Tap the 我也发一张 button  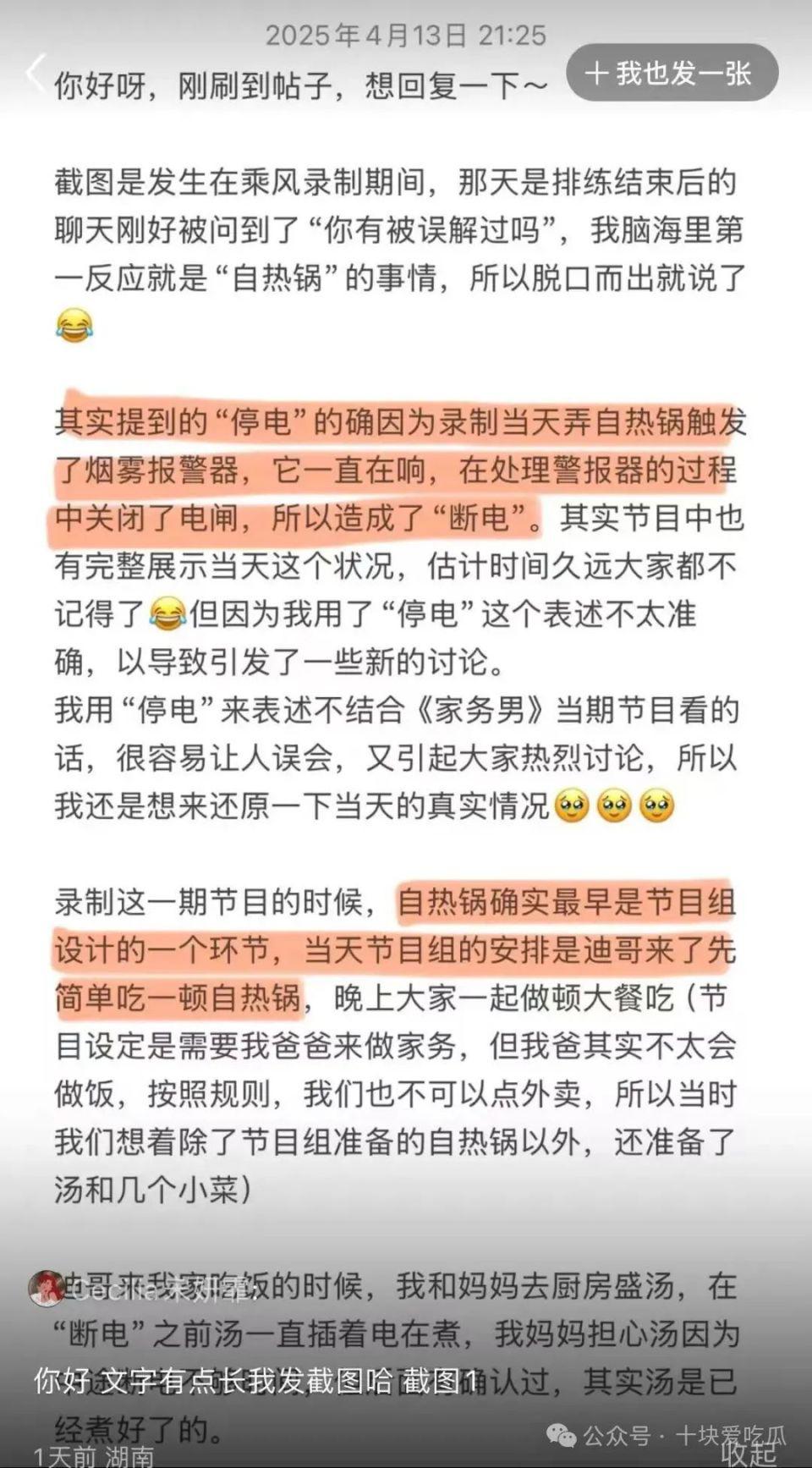click(671, 74)
